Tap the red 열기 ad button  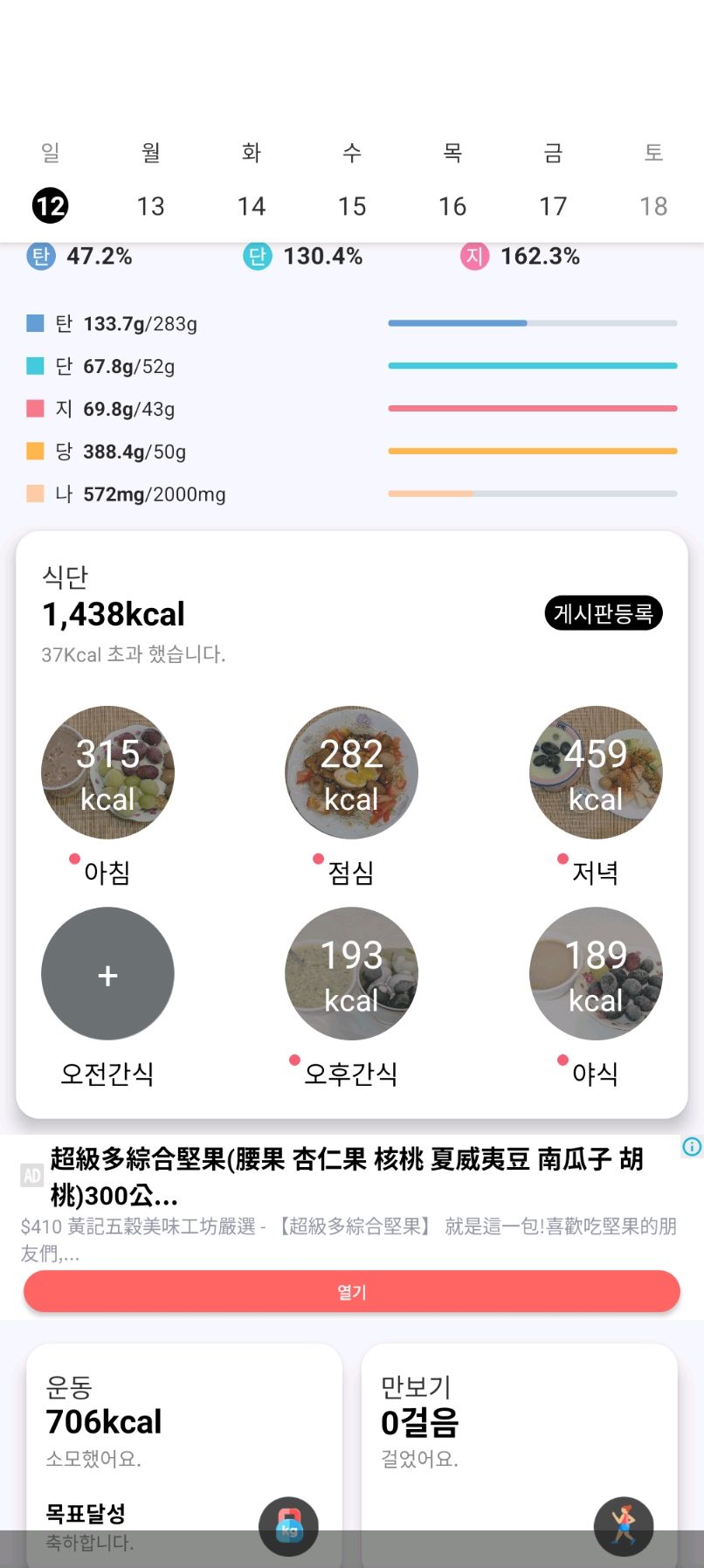(351, 1291)
